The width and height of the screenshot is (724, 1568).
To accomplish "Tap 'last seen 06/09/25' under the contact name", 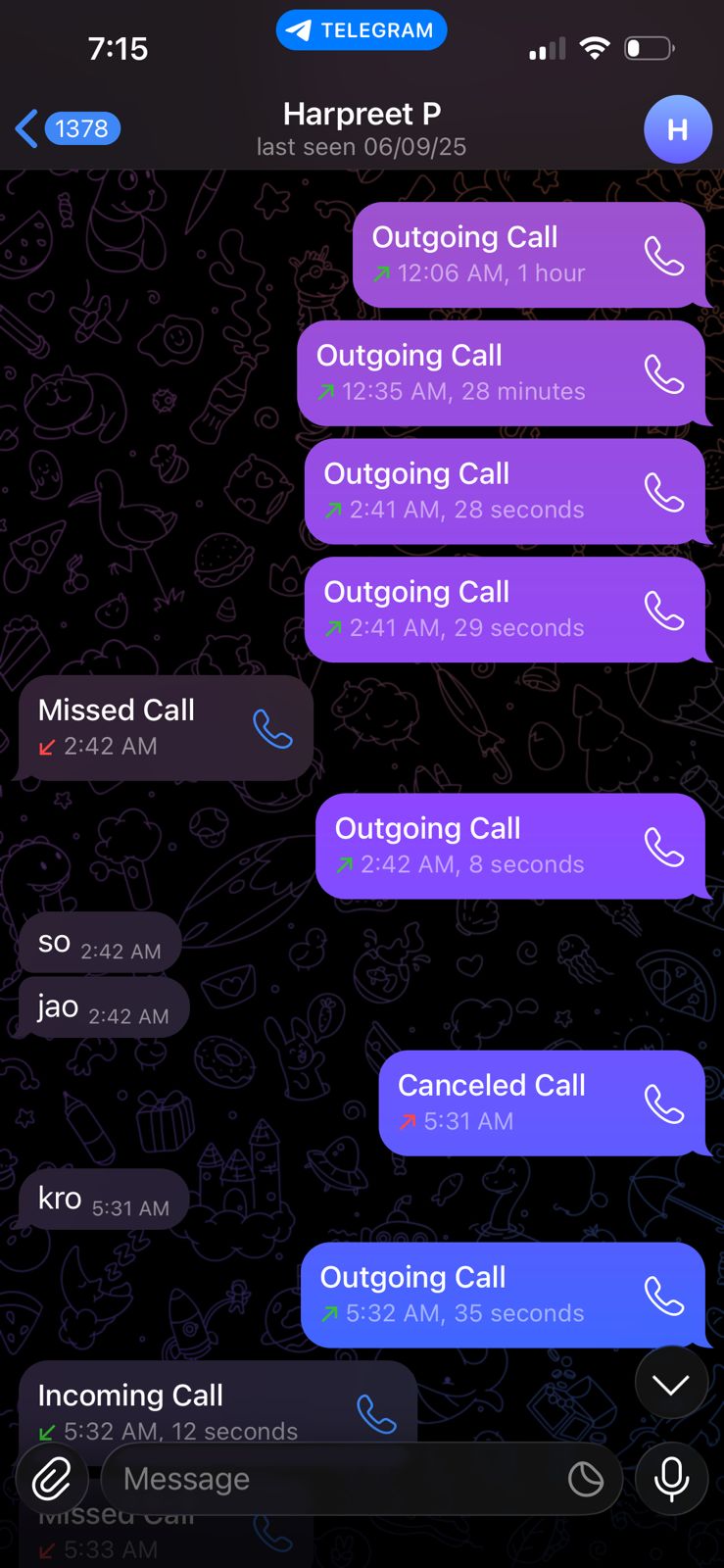I will pyautogui.click(x=361, y=147).
